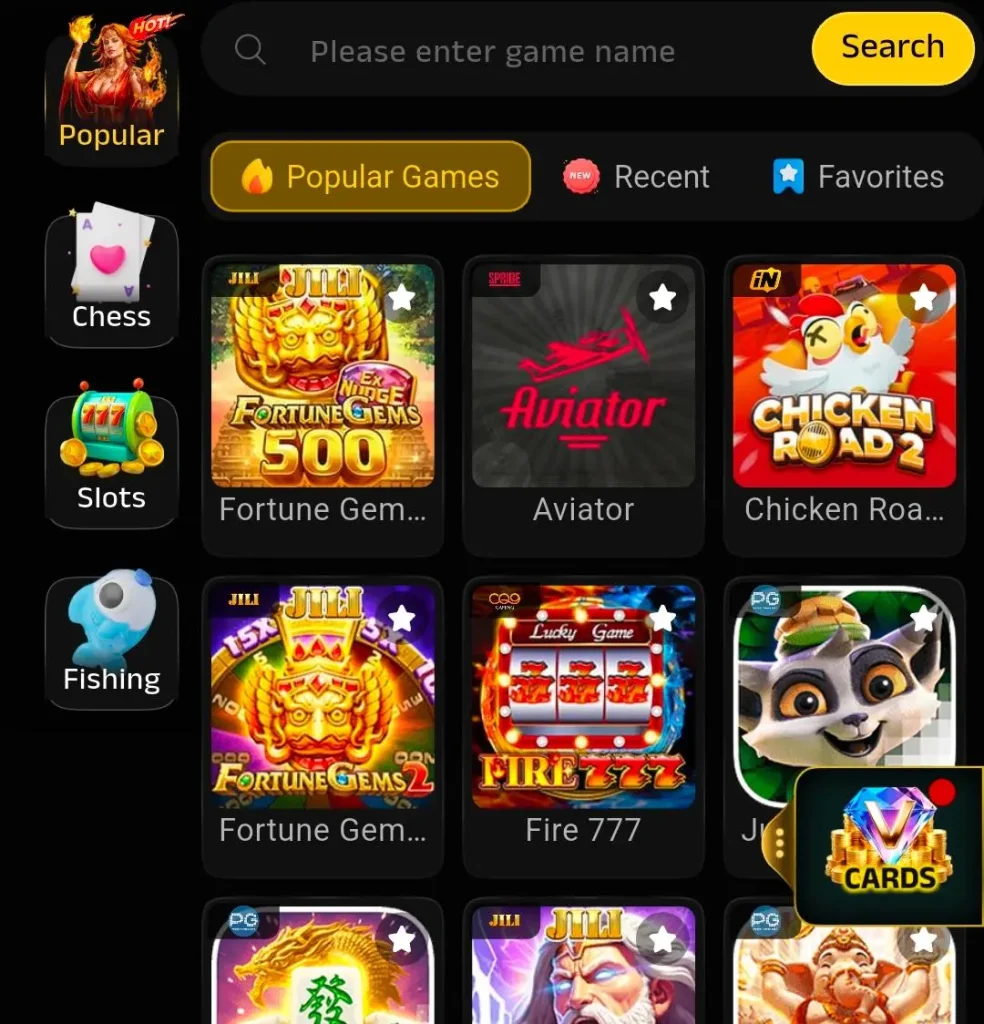Mark Fortune Gems 500 as favorite
This screenshot has height=1024, width=984.
pos(401,297)
